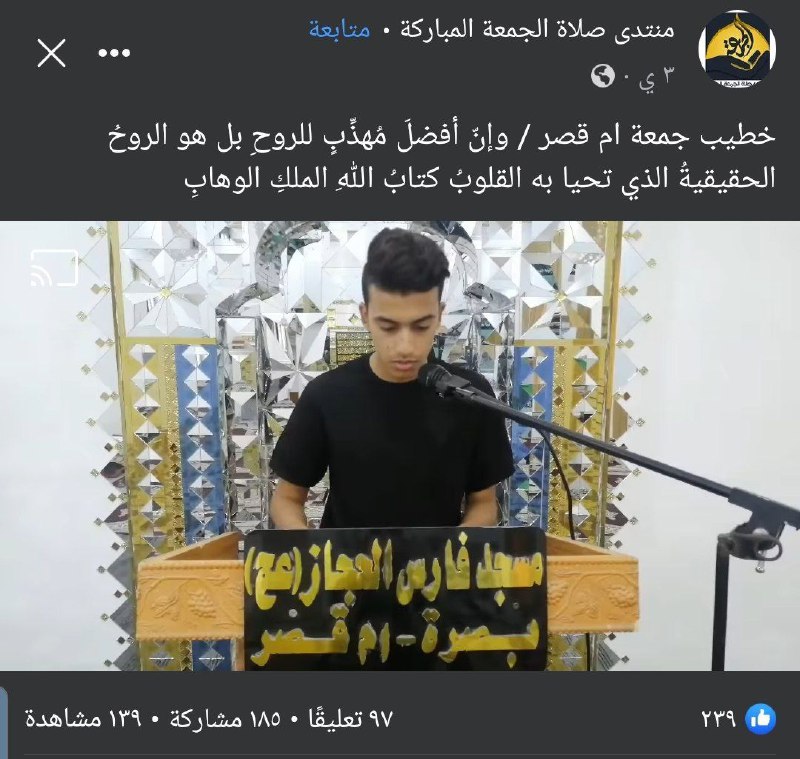Tap متابعة to follow the page

click(x=339, y=30)
